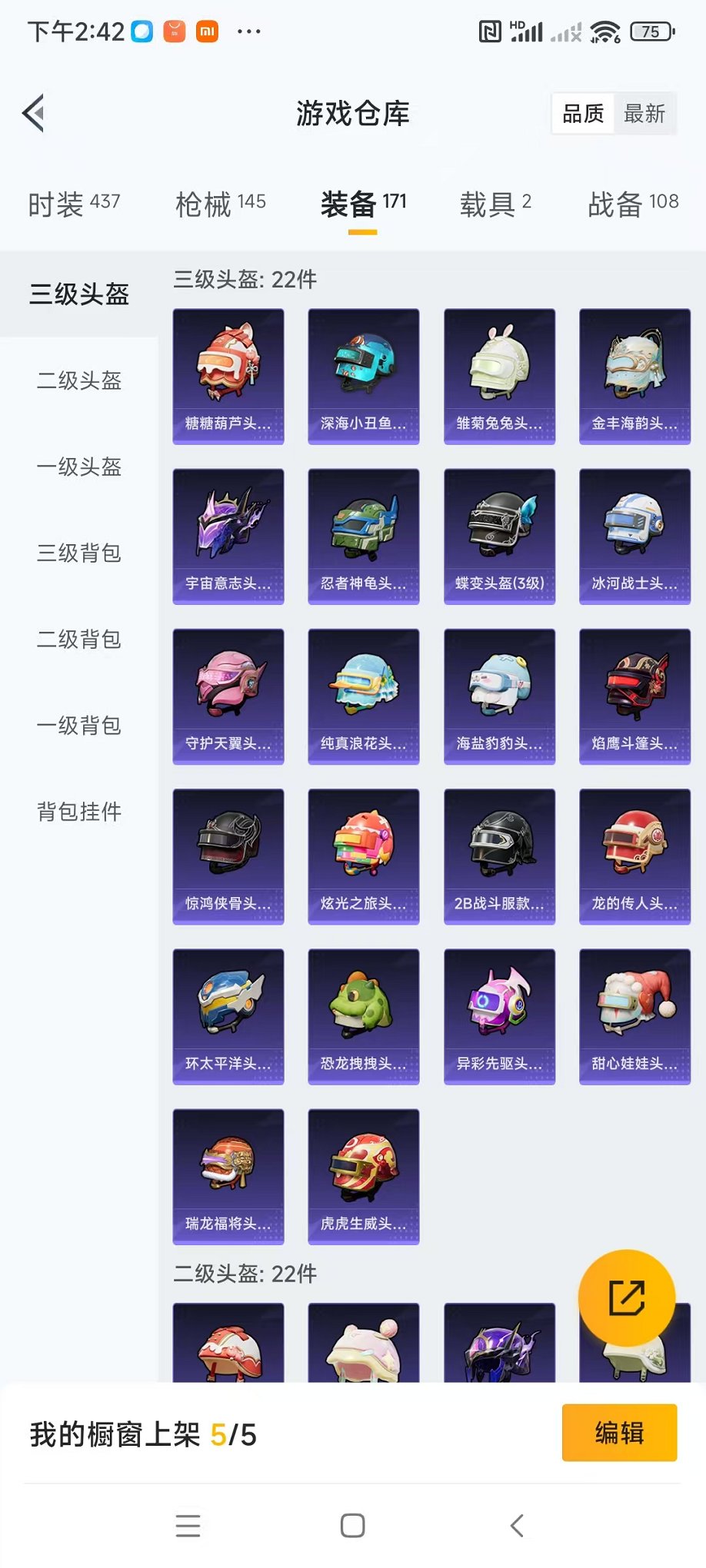Image resolution: width=706 pixels, height=1568 pixels.
Task: Tap the system home button
Action: 352,1526
